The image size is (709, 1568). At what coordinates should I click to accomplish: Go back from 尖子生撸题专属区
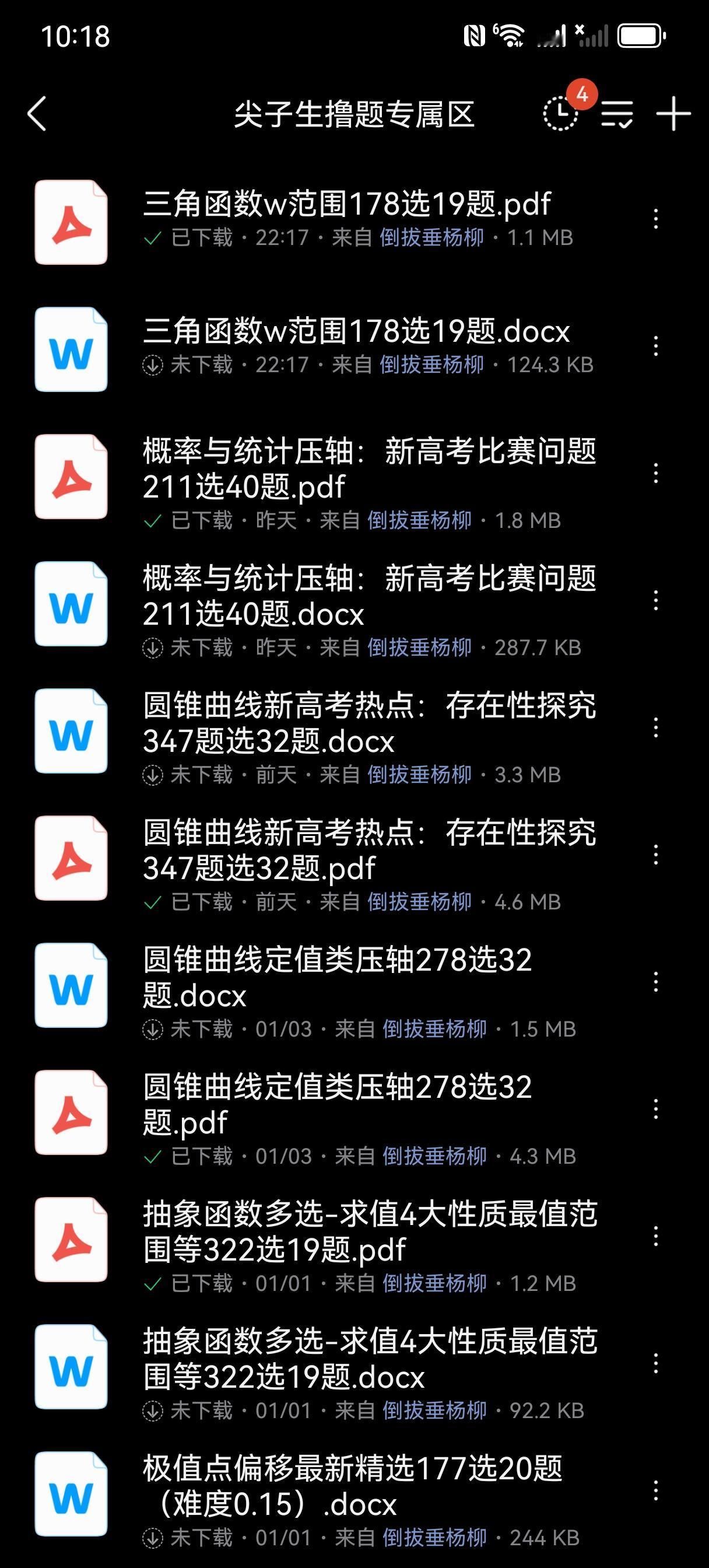(37, 114)
